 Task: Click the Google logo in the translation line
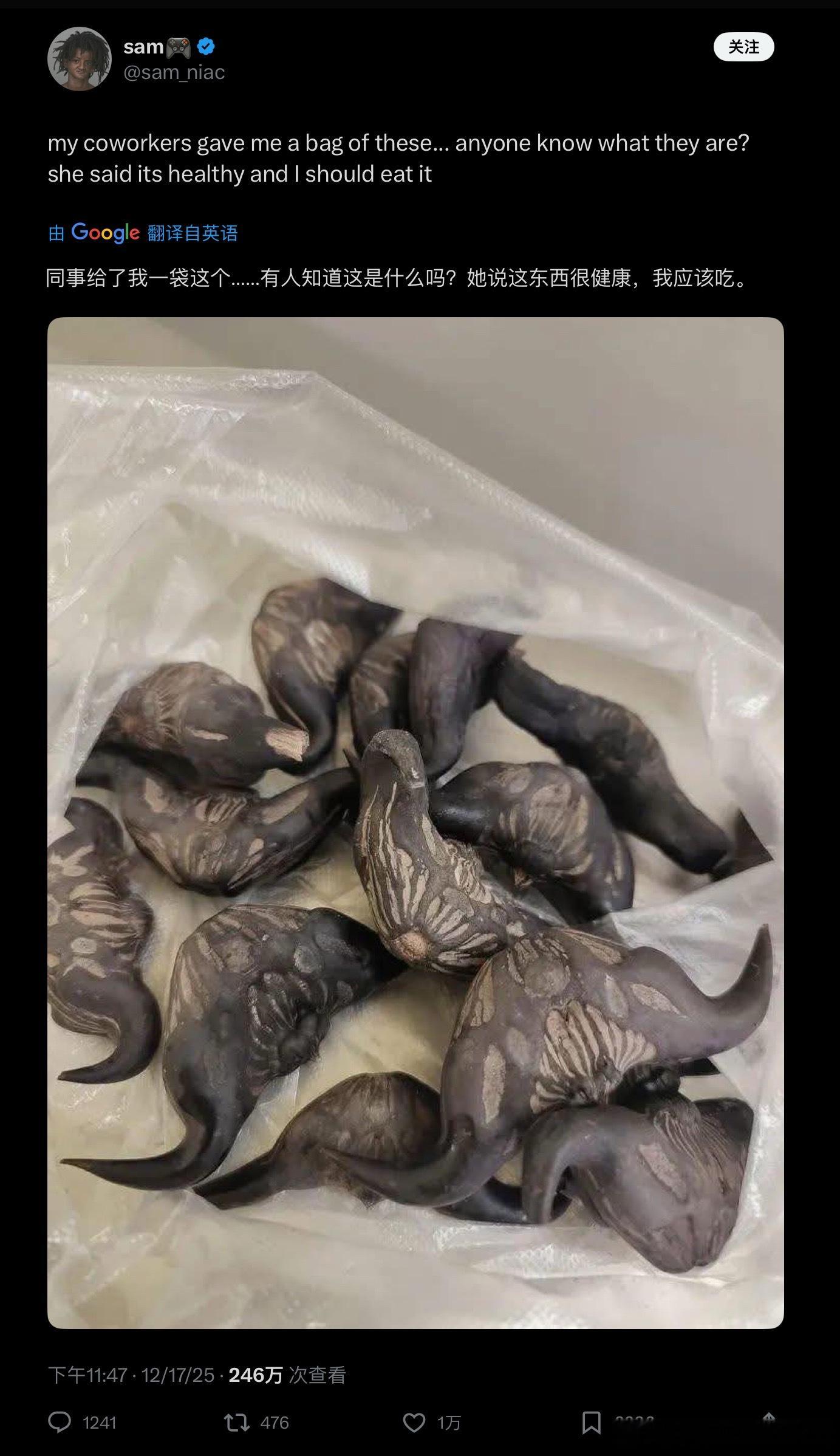point(104,231)
